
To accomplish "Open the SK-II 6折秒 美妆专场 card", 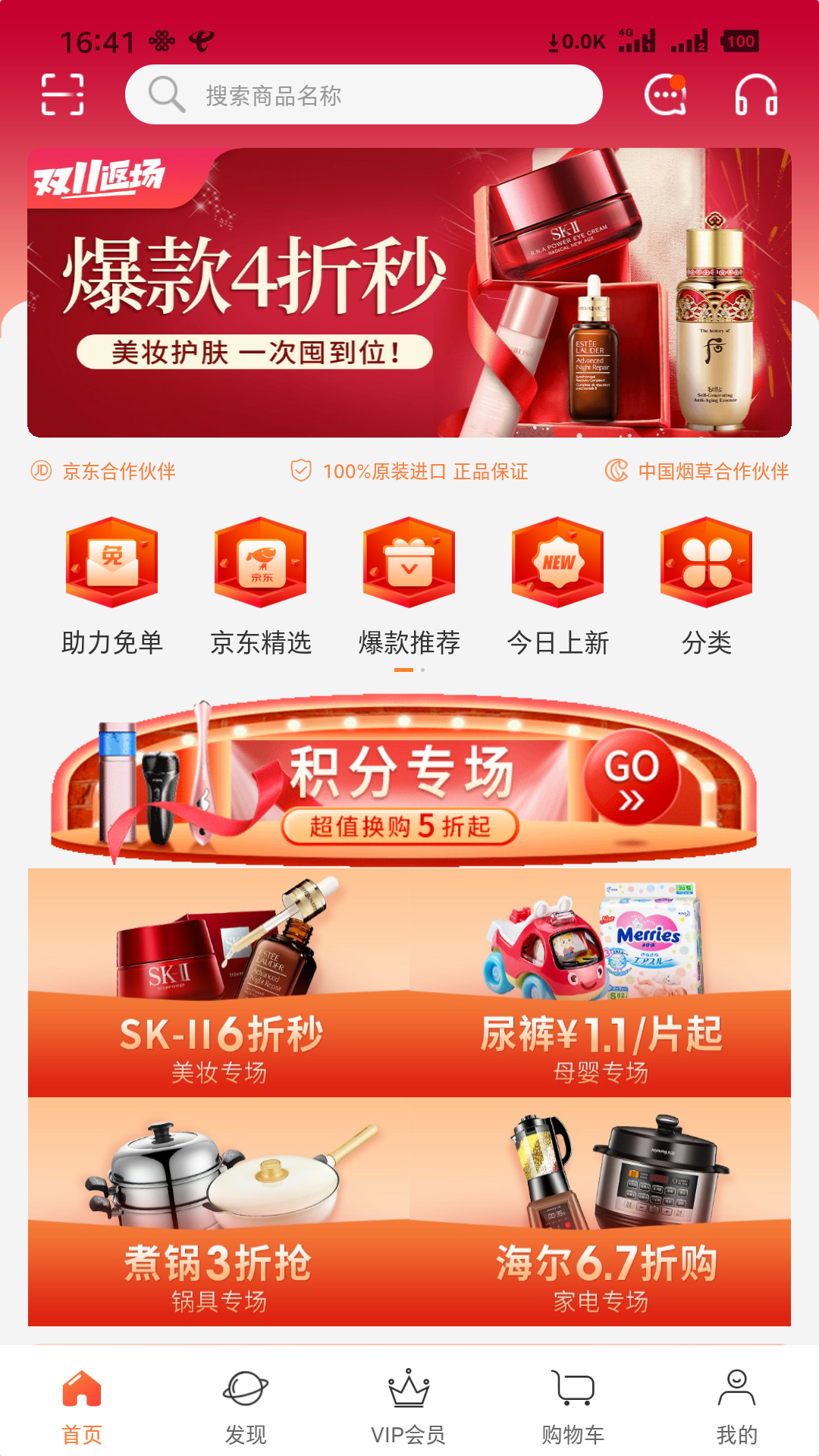I will click(x=219, y=983).
